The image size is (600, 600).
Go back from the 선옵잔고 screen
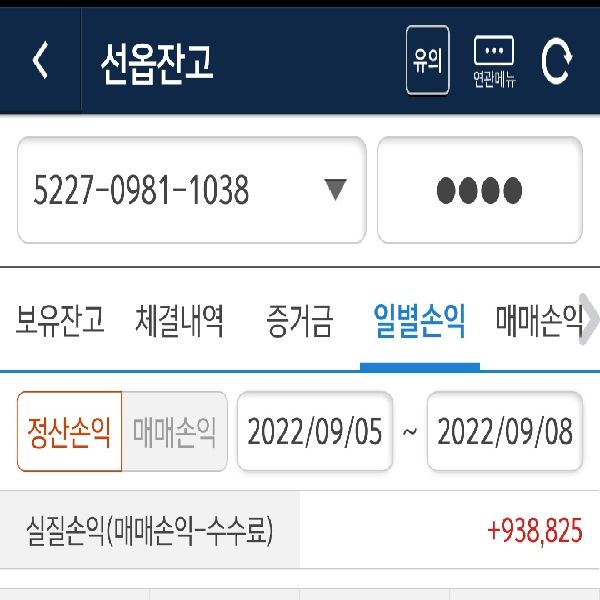point(40,61)
